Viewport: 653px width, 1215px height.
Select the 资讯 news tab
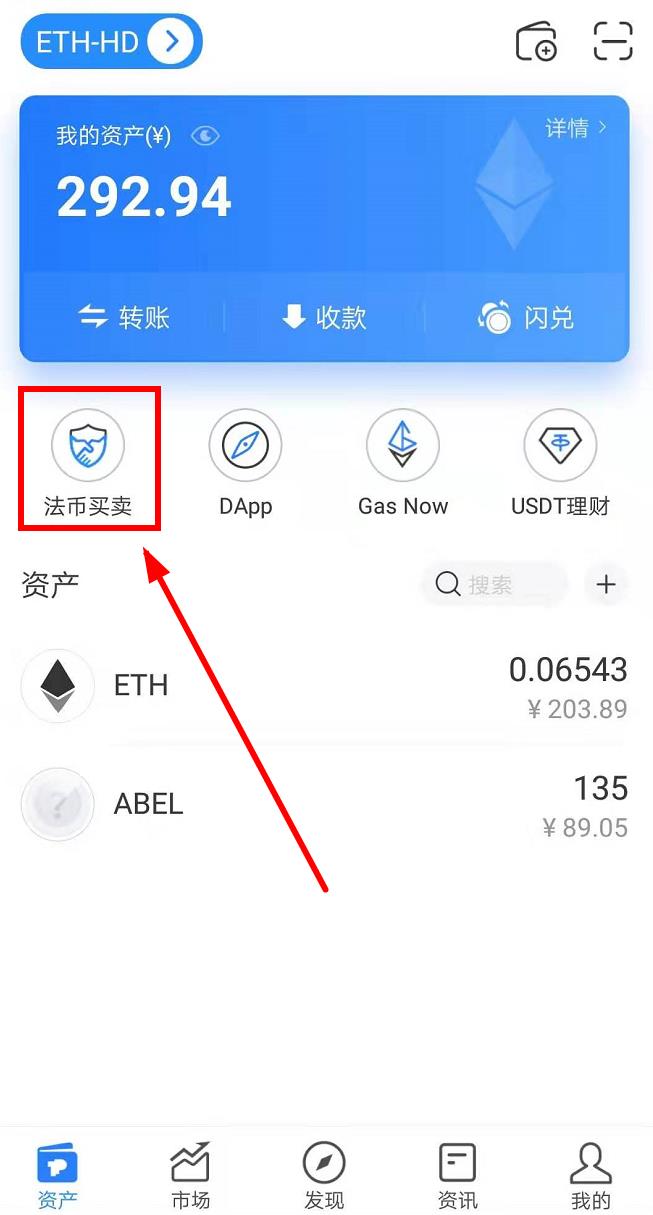458,1175
